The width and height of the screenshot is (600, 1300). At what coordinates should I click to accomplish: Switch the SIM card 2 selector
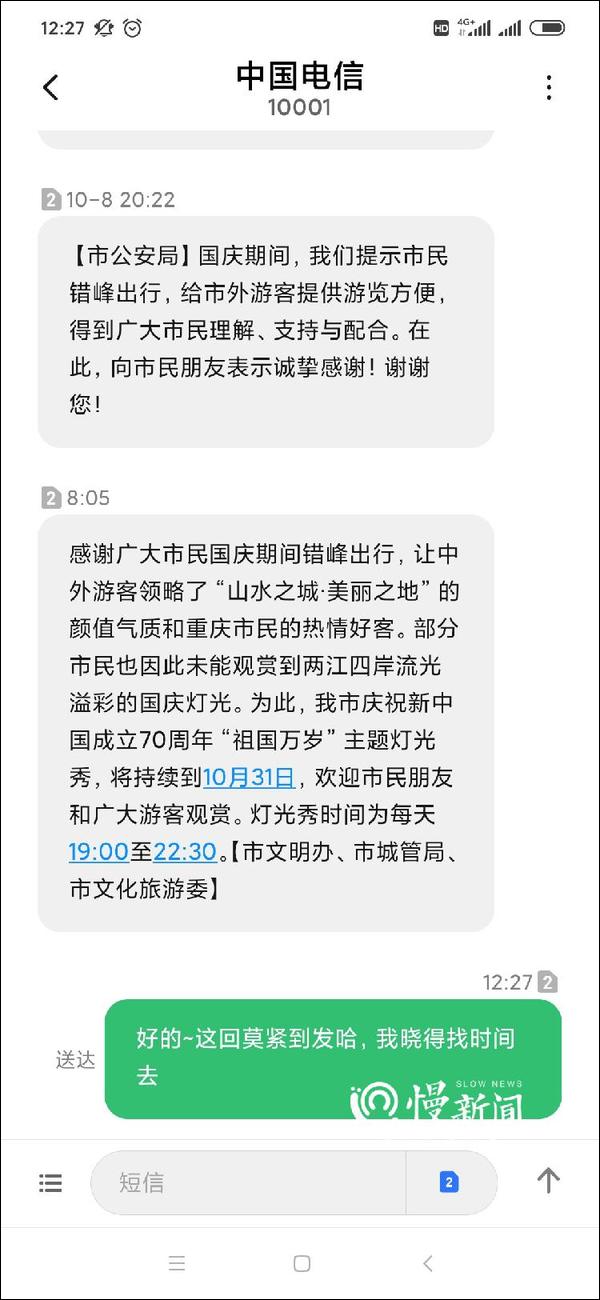(x=449, y=1183)
